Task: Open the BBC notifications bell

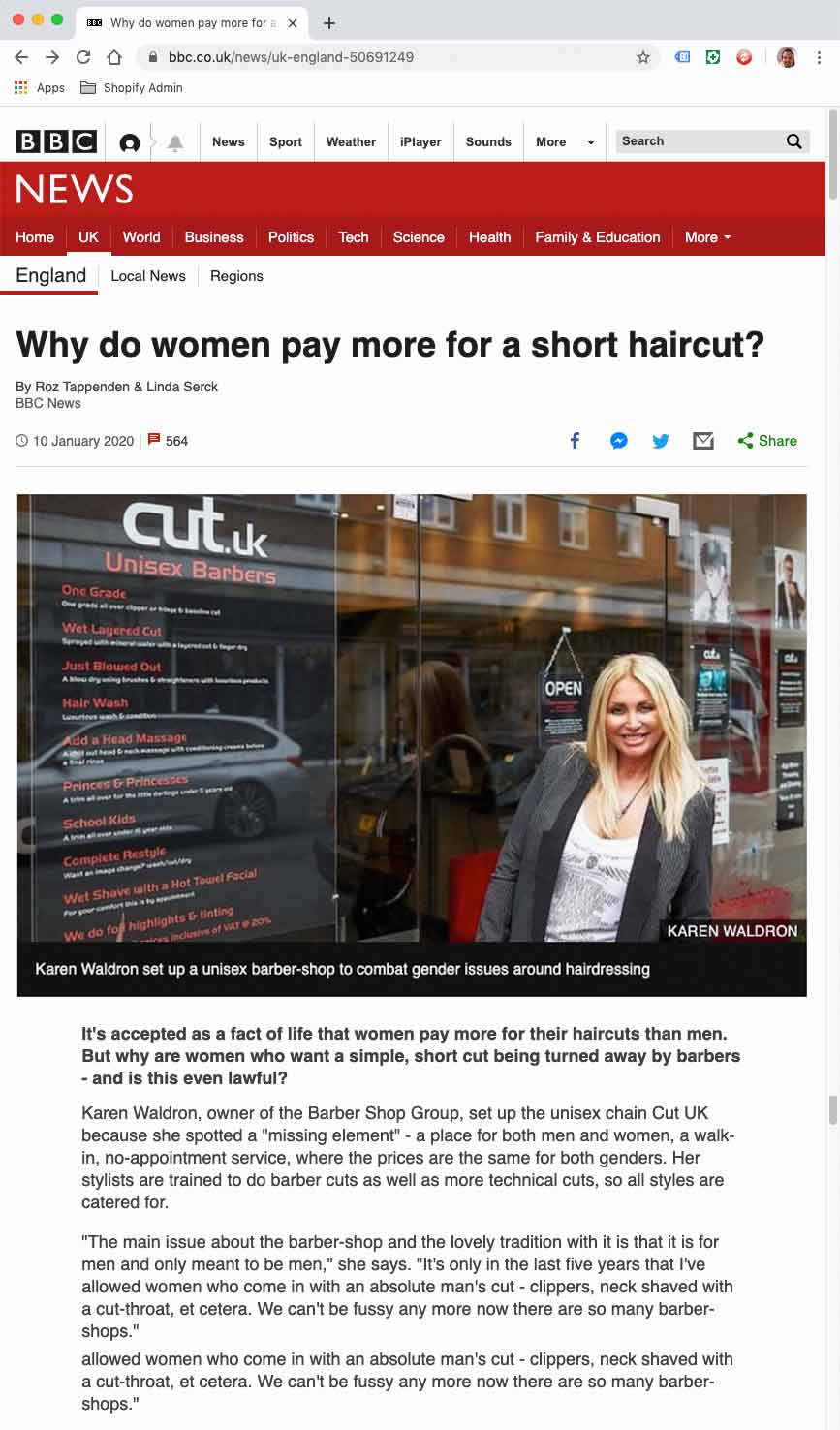Action: (175, 143)
